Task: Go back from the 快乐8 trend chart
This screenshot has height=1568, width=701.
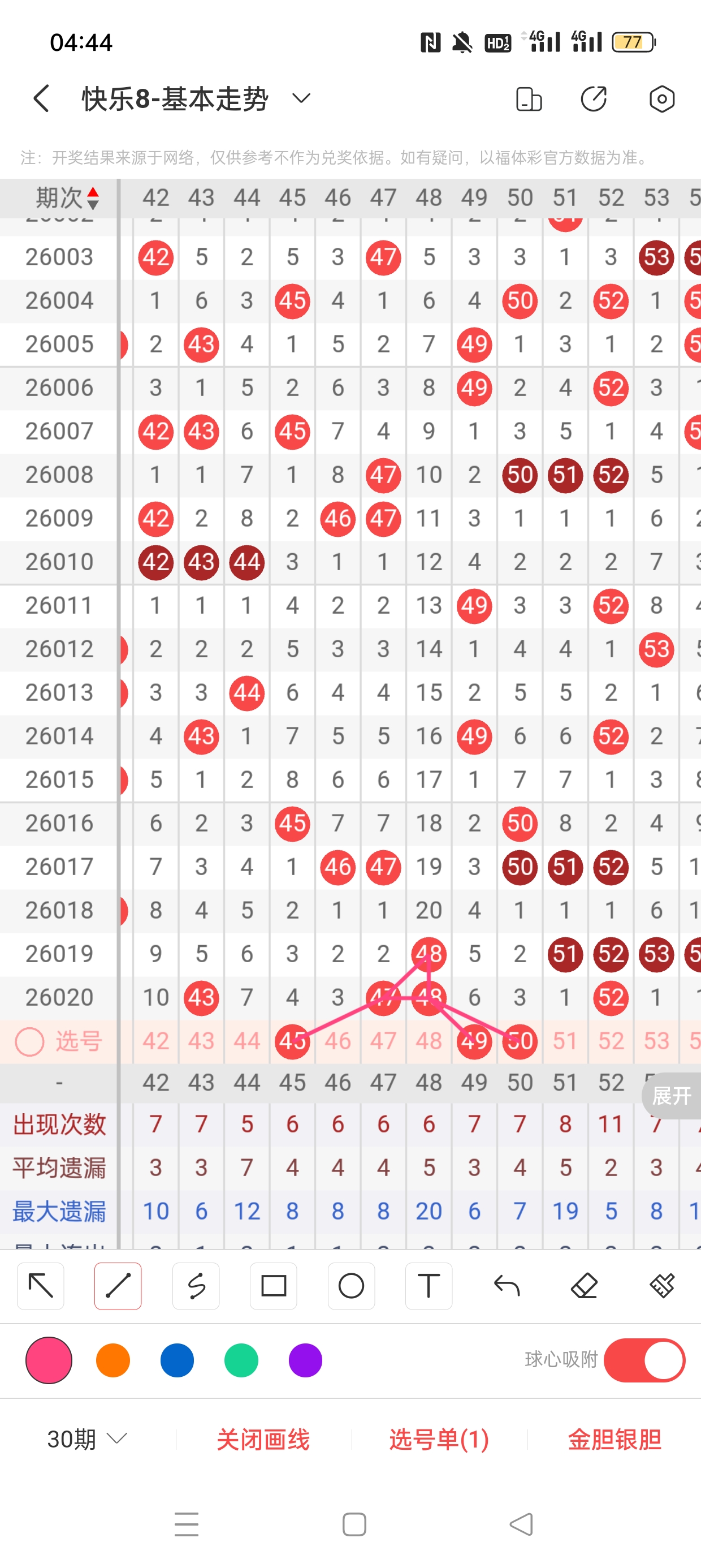Action: click(x=41, y=98)
